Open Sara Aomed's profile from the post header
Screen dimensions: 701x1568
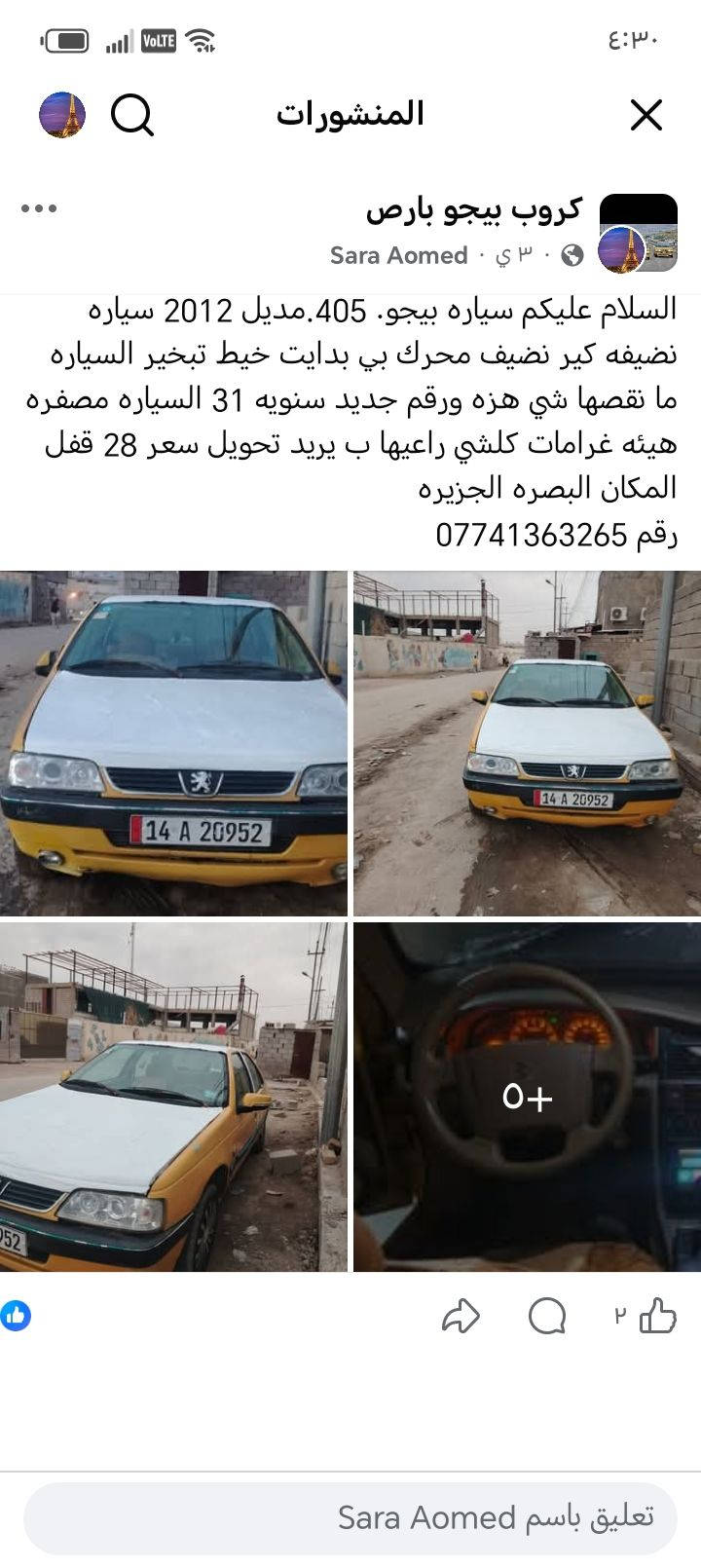[x=398, y=256]
